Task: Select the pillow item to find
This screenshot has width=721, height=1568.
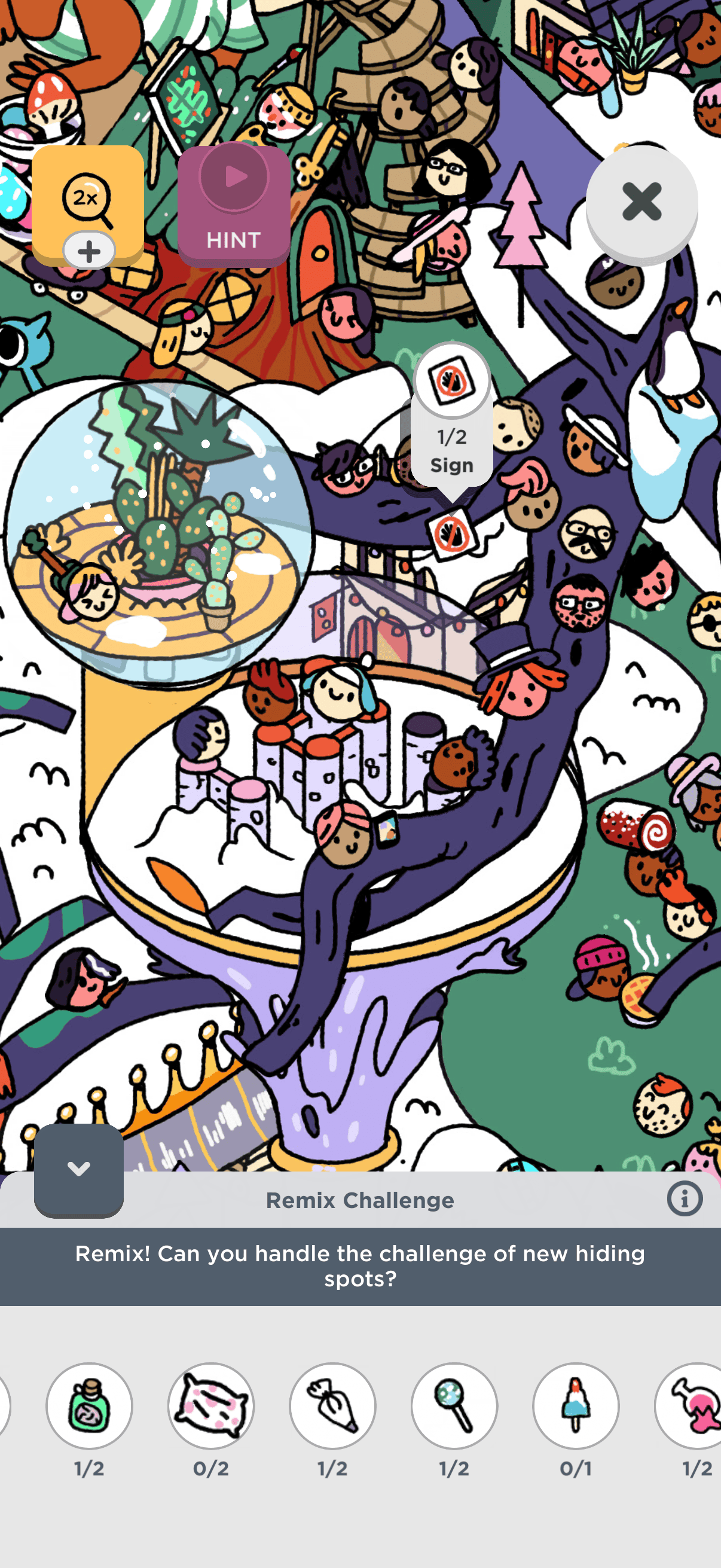Action: (x=211, y=1405)
